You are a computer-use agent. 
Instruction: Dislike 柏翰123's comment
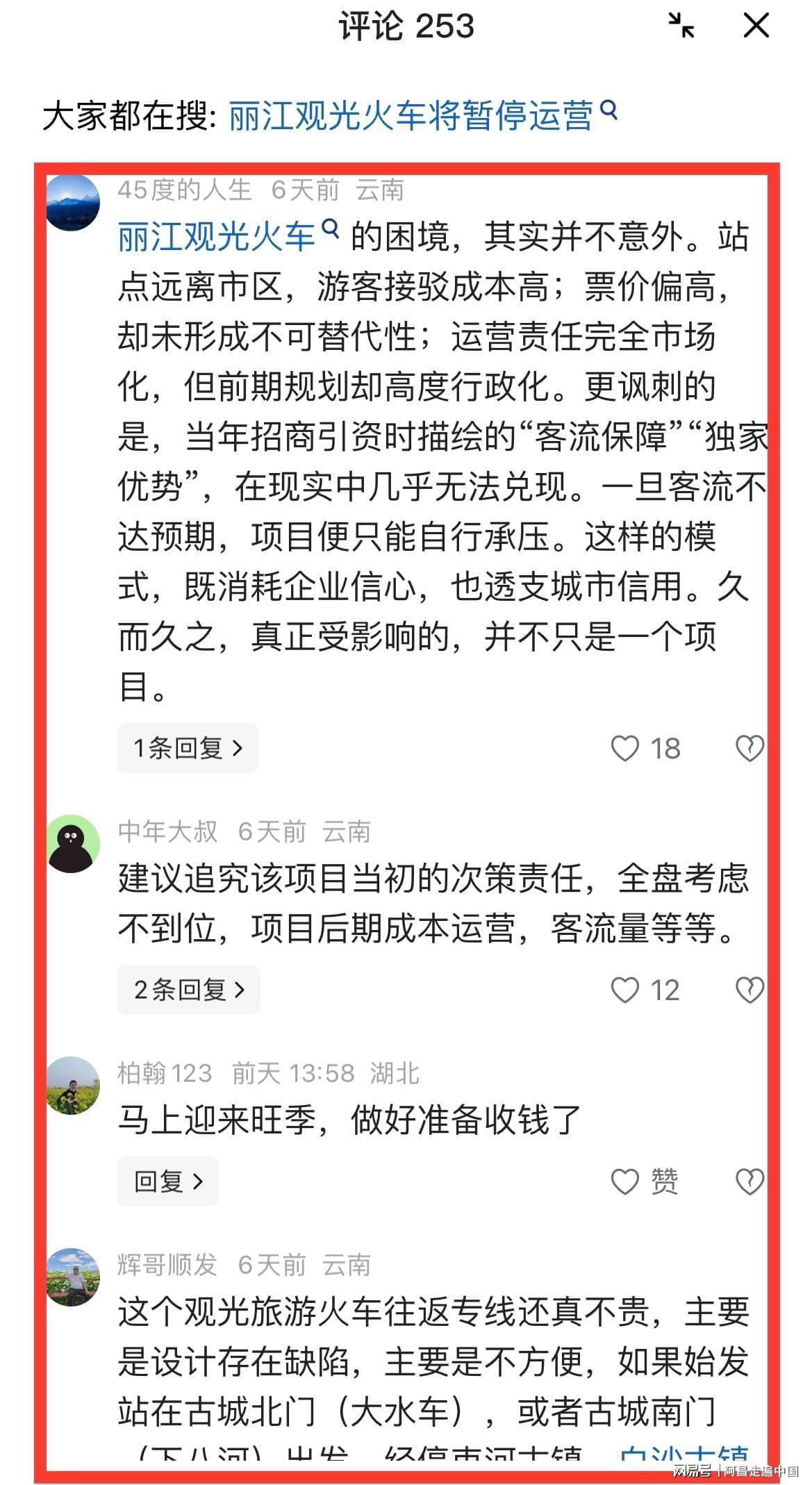[x=749, y=1181]
